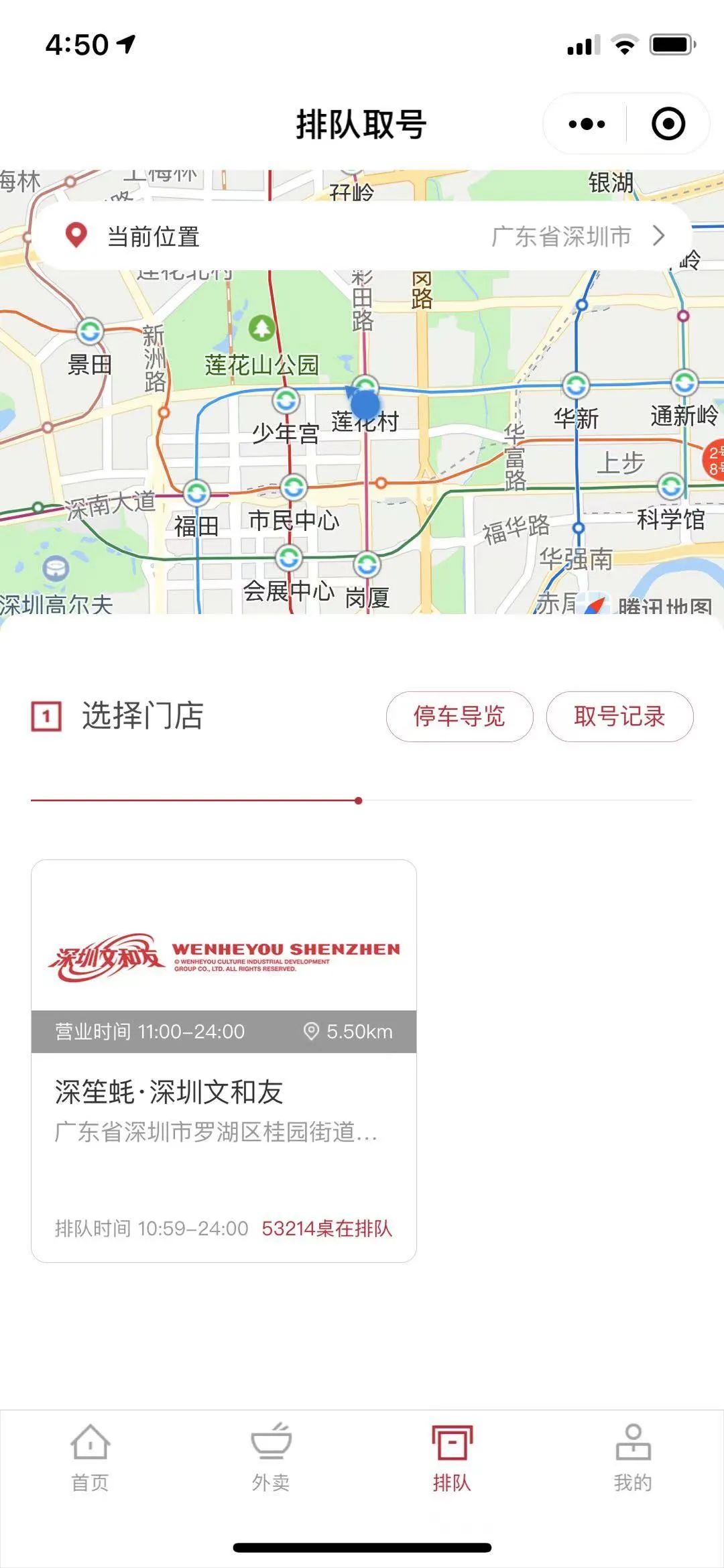This screenshot has width=724, height=1568.
Task: Open the 取号记录 button
Action: [620, 717]
